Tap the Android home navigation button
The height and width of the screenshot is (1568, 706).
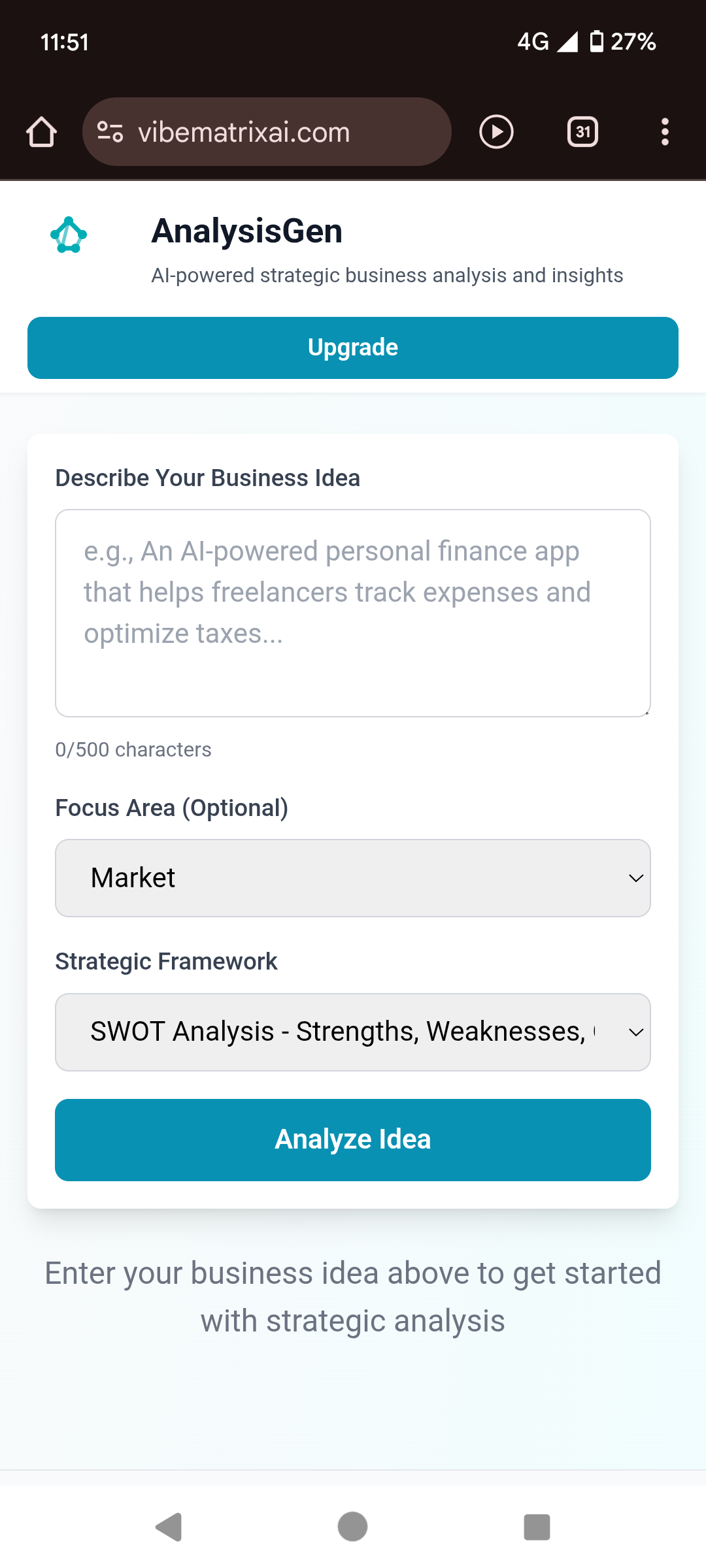click(352, 1527)
